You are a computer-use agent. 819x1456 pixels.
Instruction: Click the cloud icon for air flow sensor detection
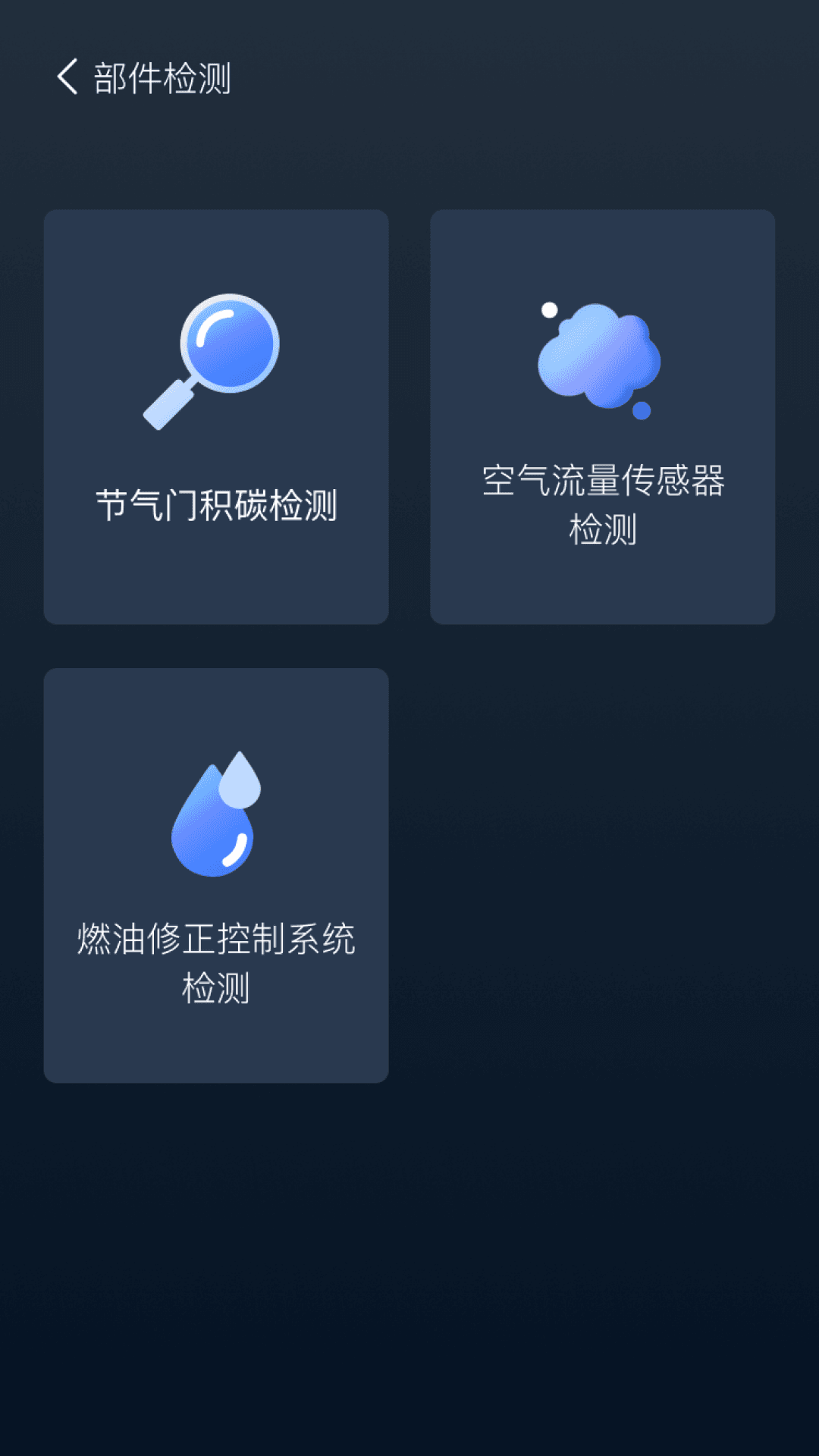pyautogui.click(x=599, y=356)
